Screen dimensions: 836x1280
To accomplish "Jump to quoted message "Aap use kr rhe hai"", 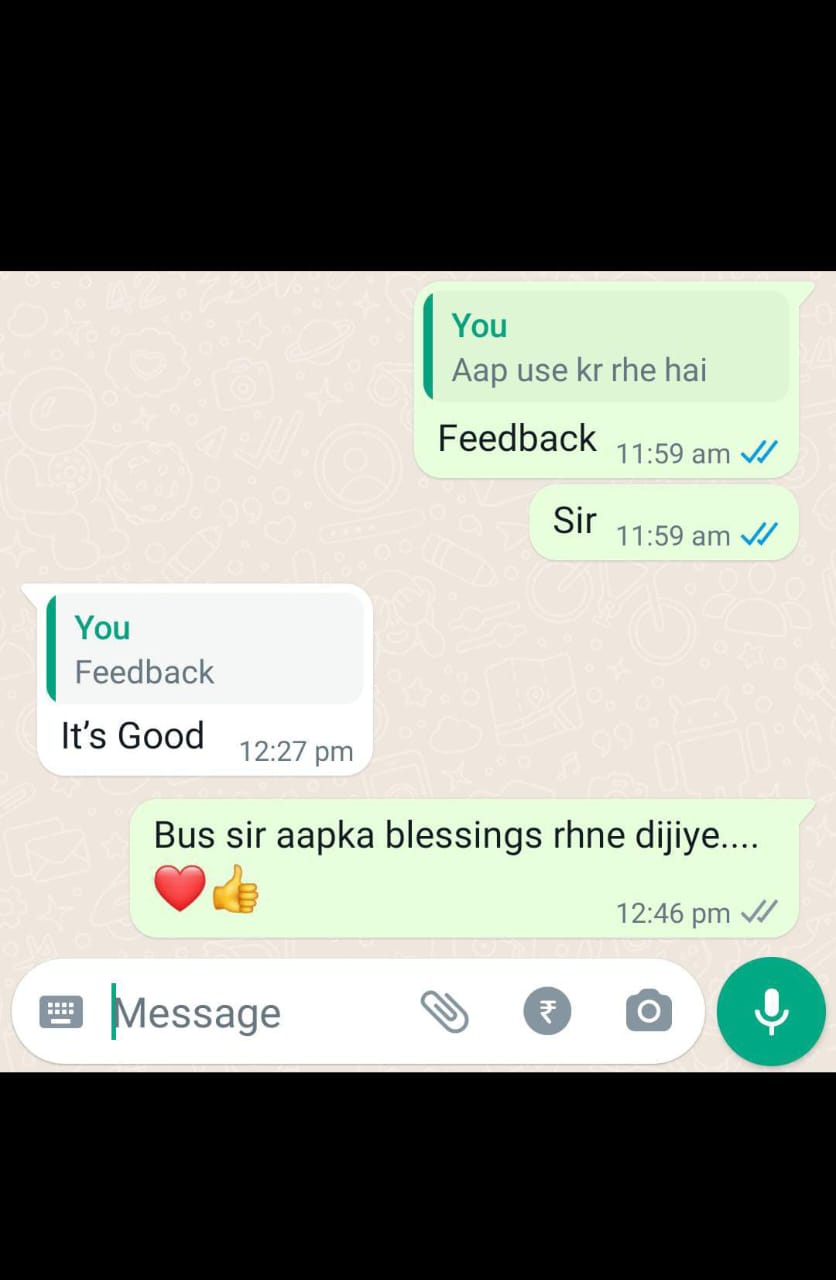I will tap(606, 347).
